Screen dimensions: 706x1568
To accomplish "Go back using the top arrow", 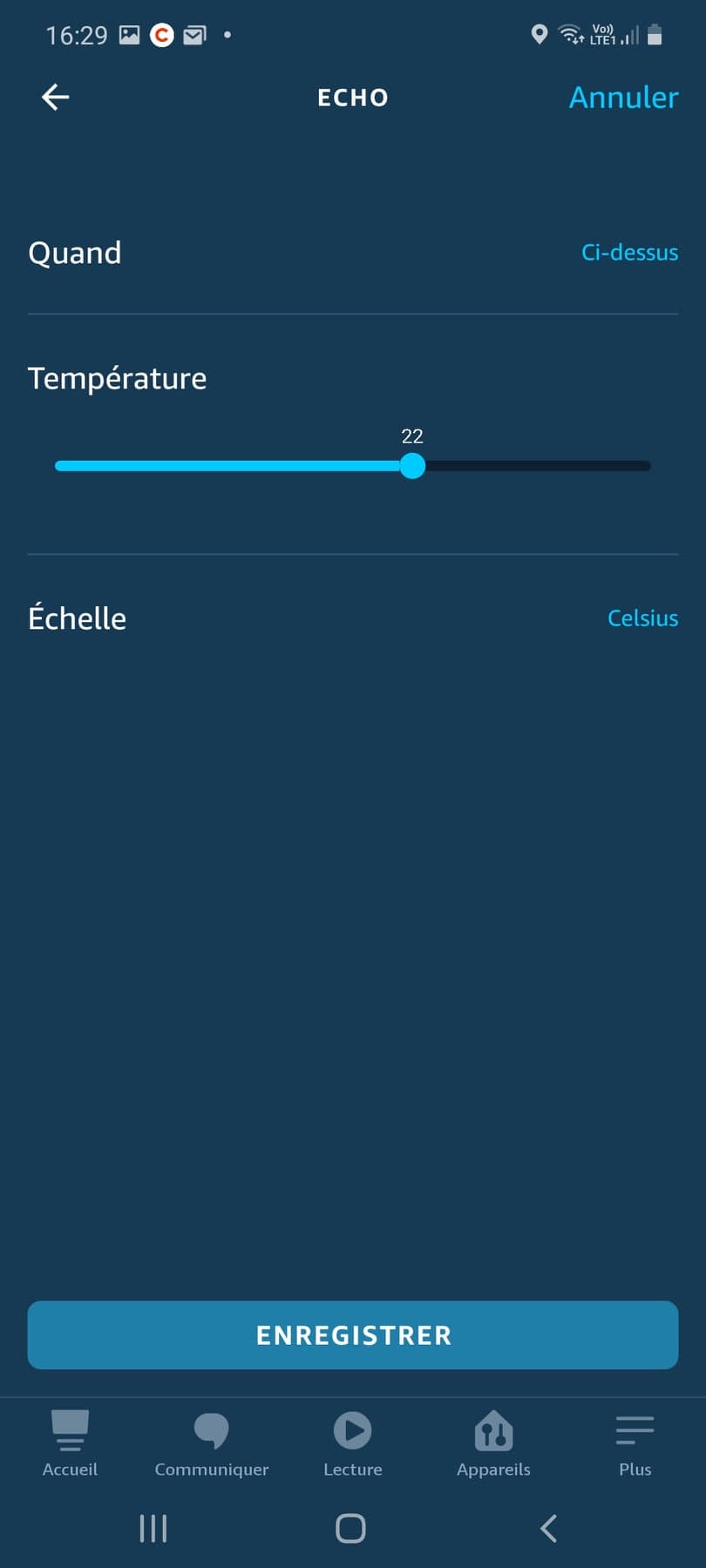I will 56,97.
